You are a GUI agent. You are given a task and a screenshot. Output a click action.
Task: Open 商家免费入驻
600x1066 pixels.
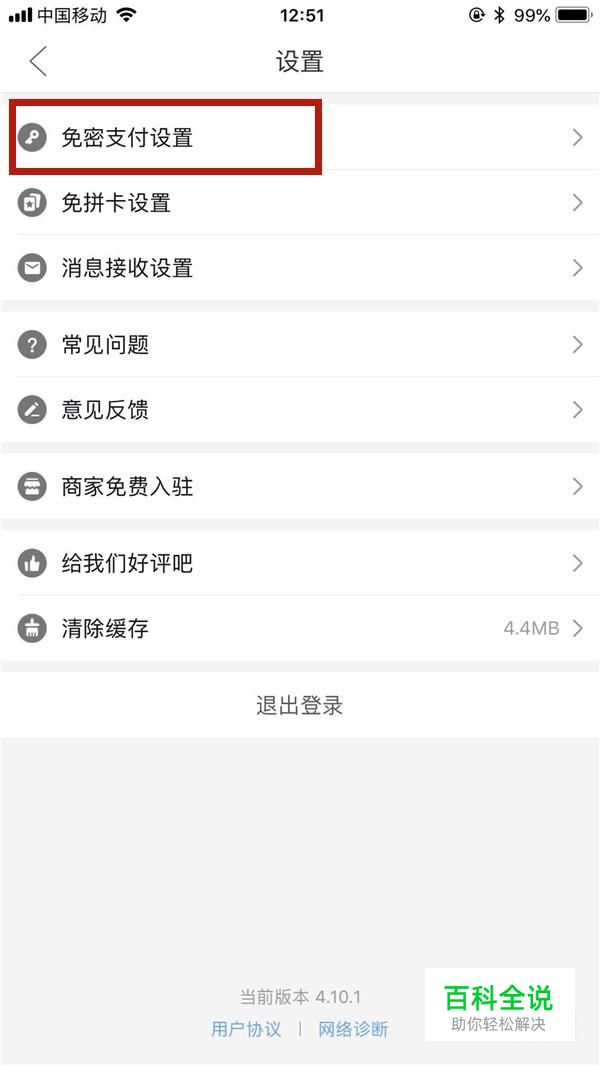pos(300,487)
